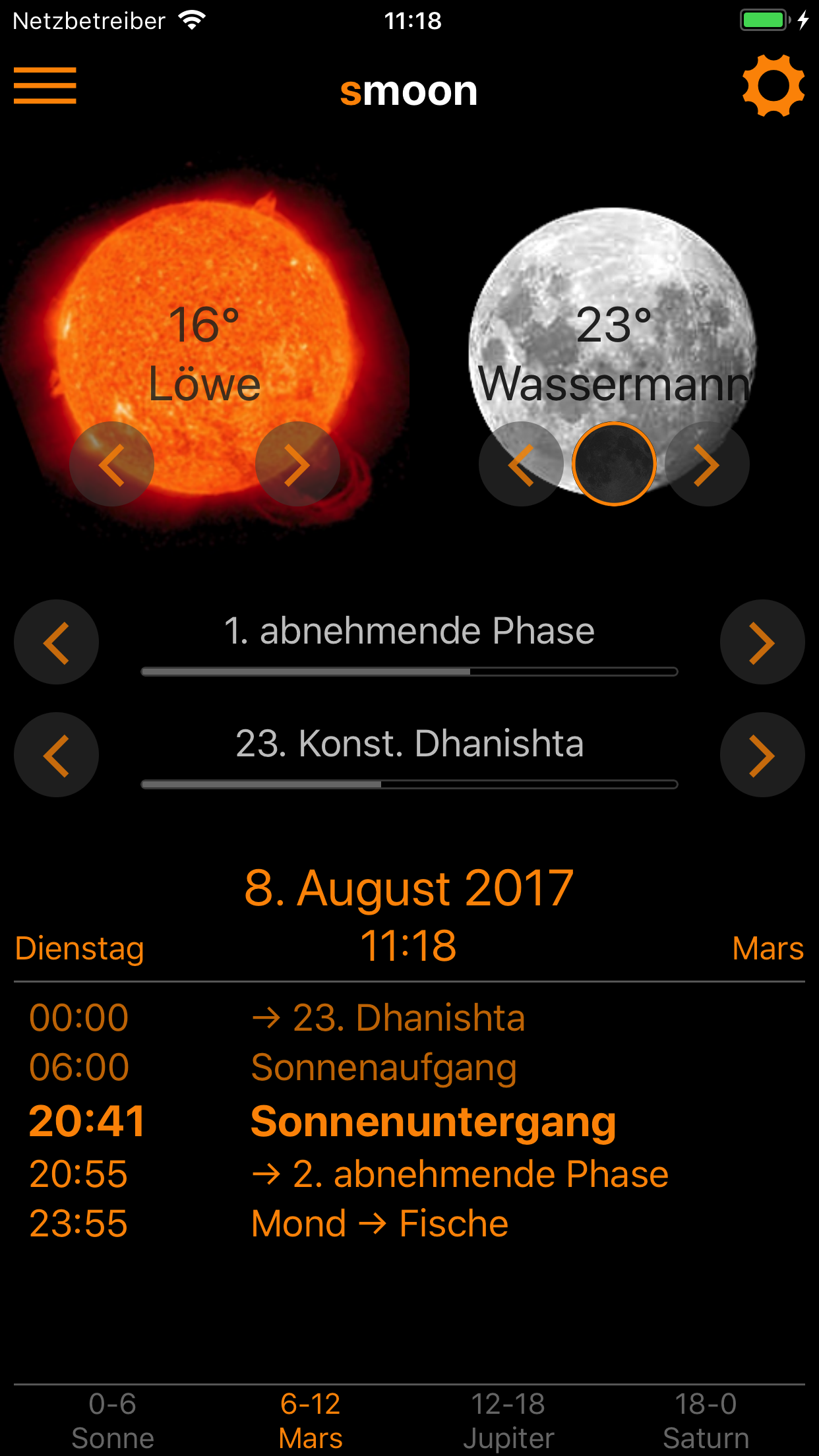Select the 6-12 Mars time slot
The image size is (819, 1456).
pyautogui.click(x=311, y=1420)
